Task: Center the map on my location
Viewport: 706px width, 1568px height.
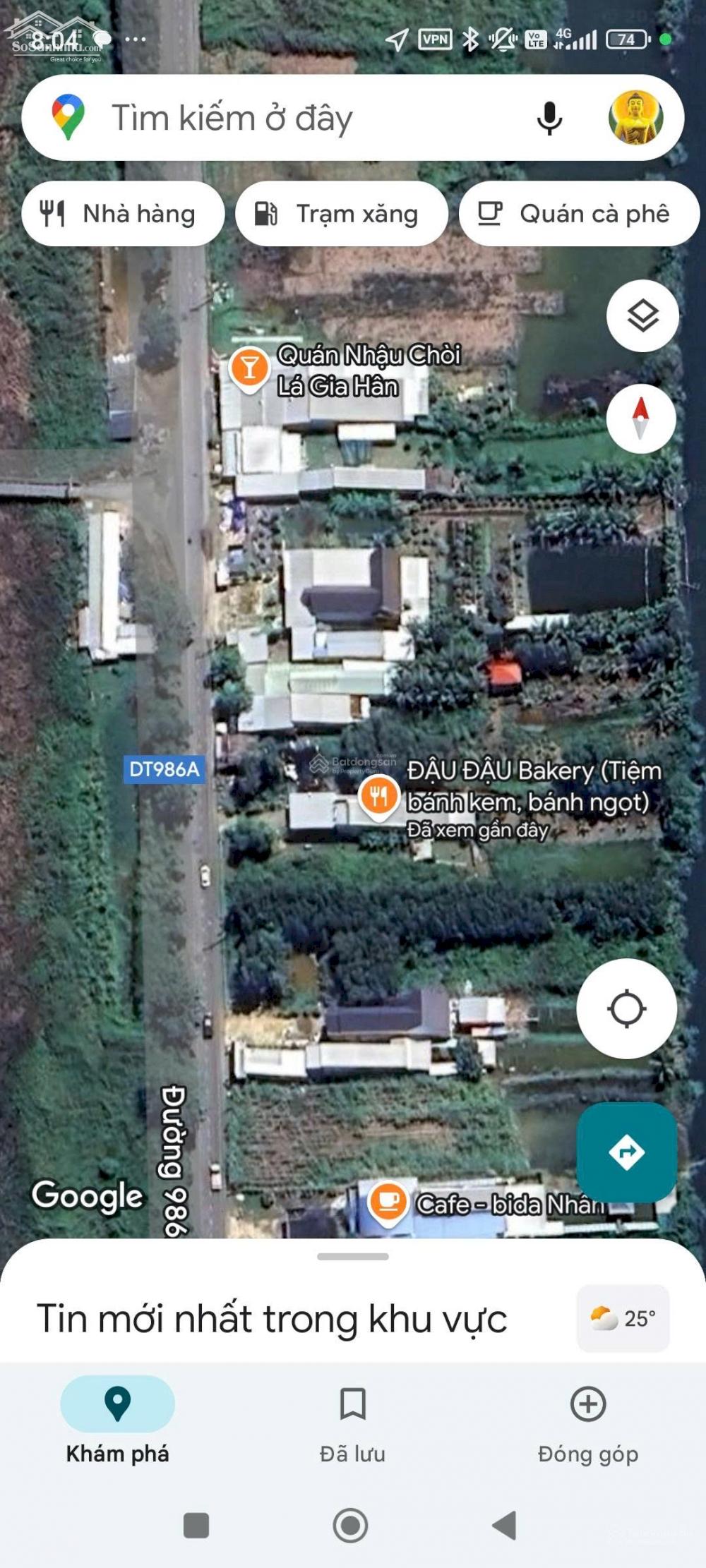Action: [x=626, y=1008]
